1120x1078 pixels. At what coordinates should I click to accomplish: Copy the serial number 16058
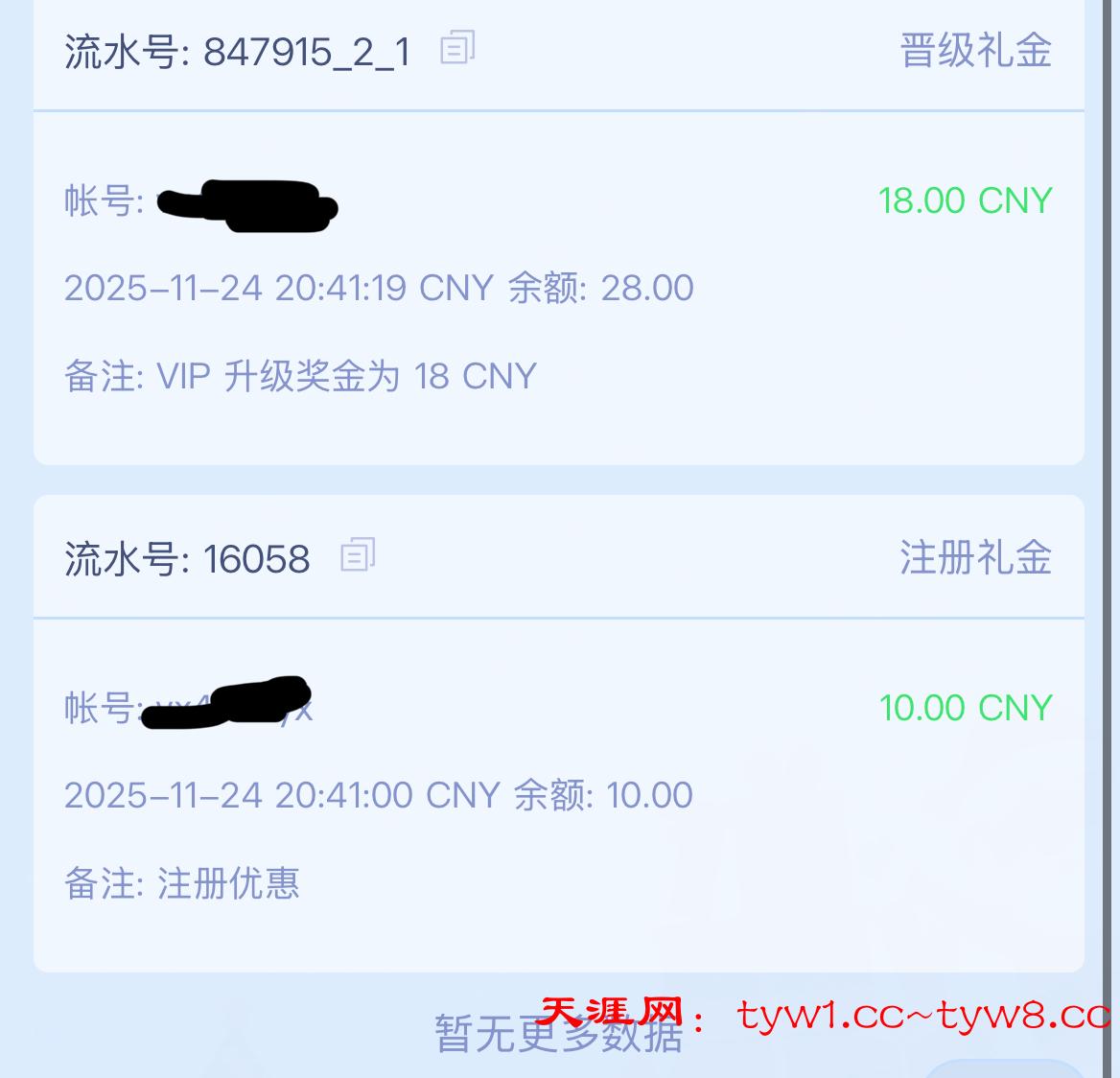tap(358, 554)
